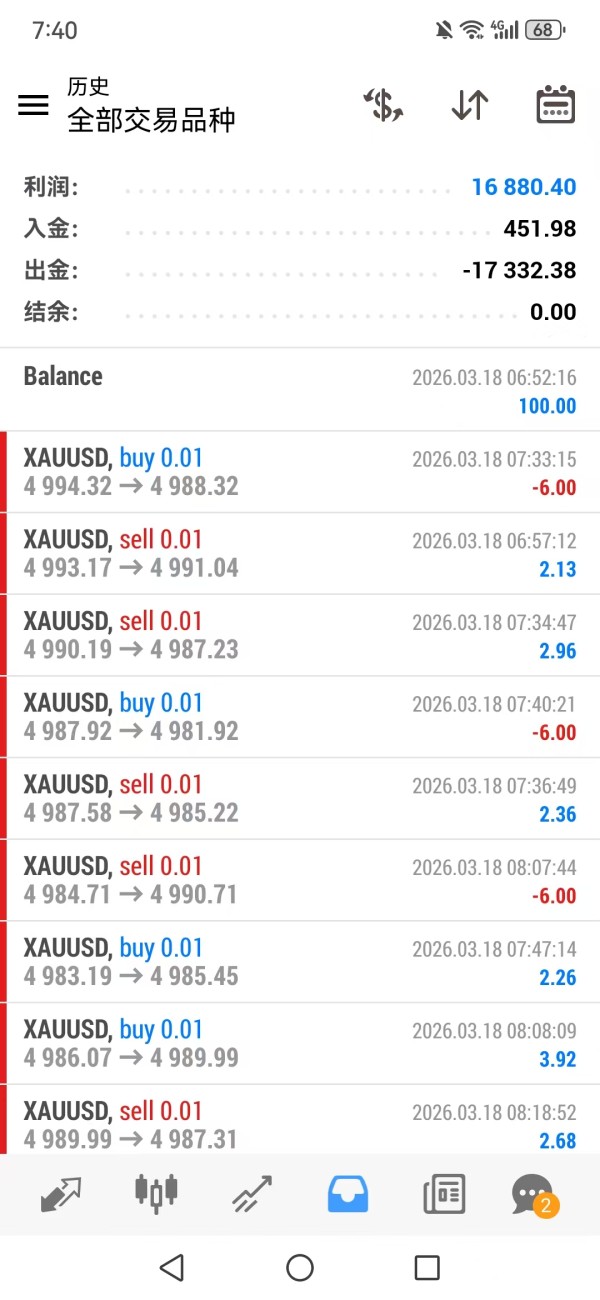This screenshot has height=1300, width=600.
Task: Show details of XAUUSD sell at 4 987.58
Action: coord(300,799)
